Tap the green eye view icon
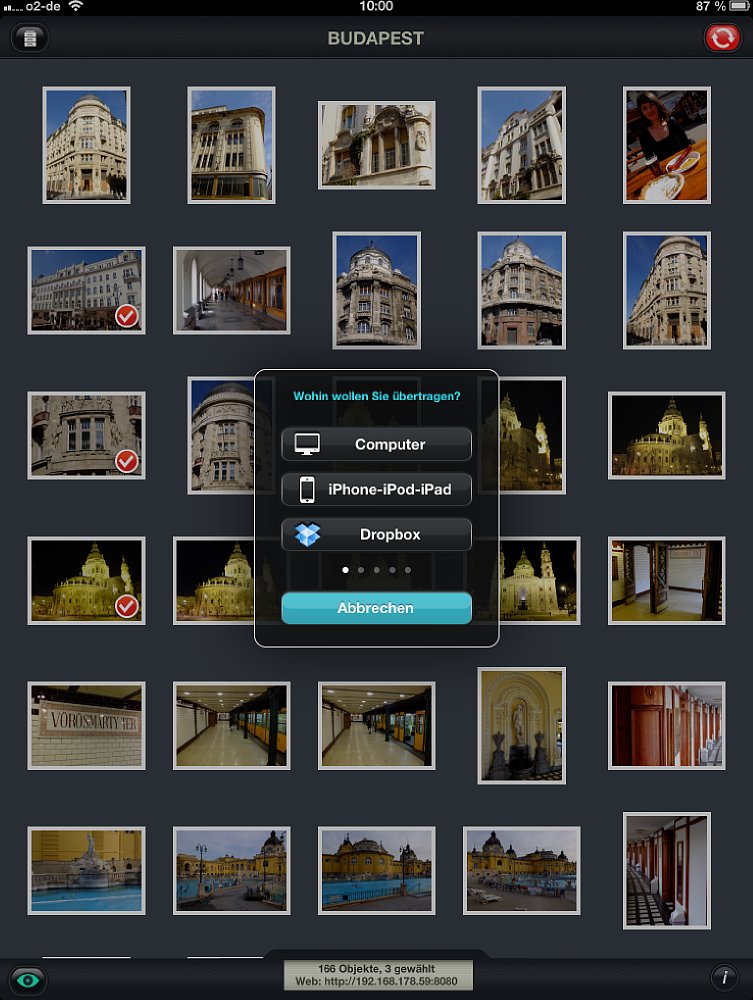Image resolution: width=753 pixels, height=1000 pixels. point(28,979)
